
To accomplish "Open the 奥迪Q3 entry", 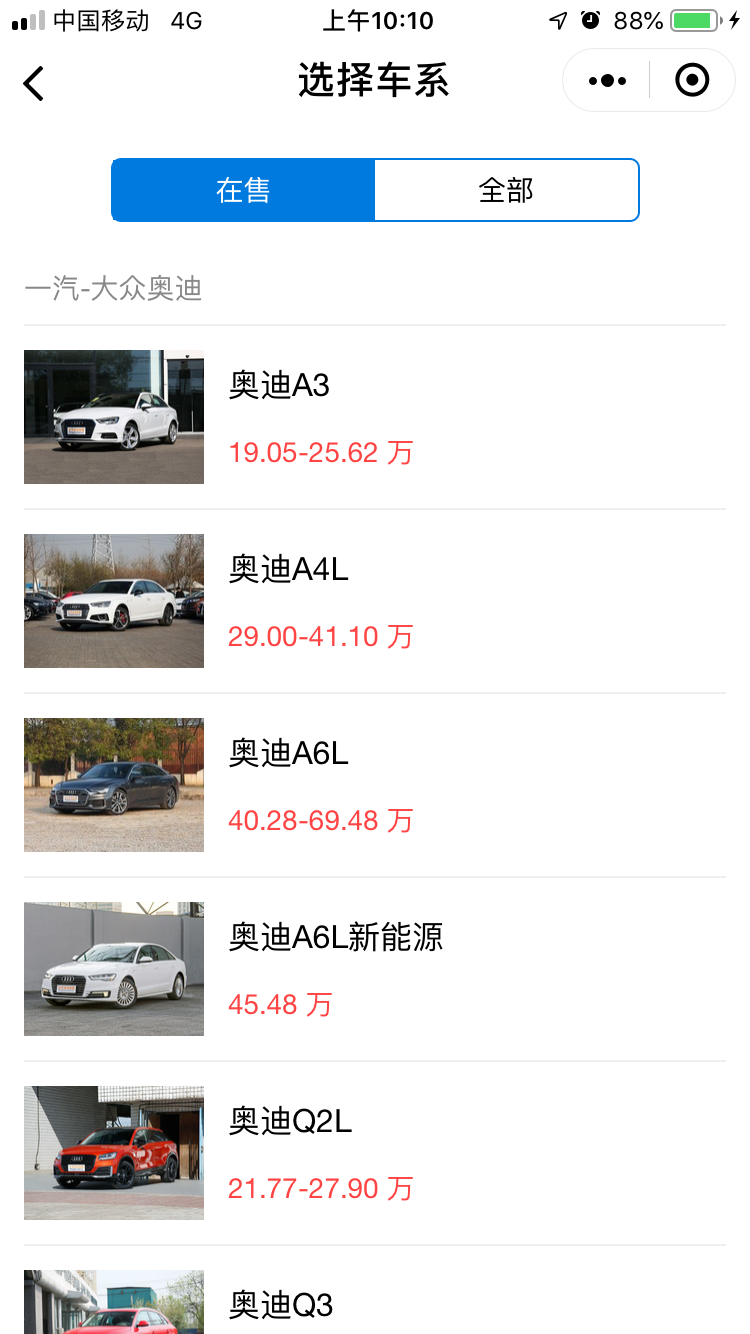I will 374,1303.
